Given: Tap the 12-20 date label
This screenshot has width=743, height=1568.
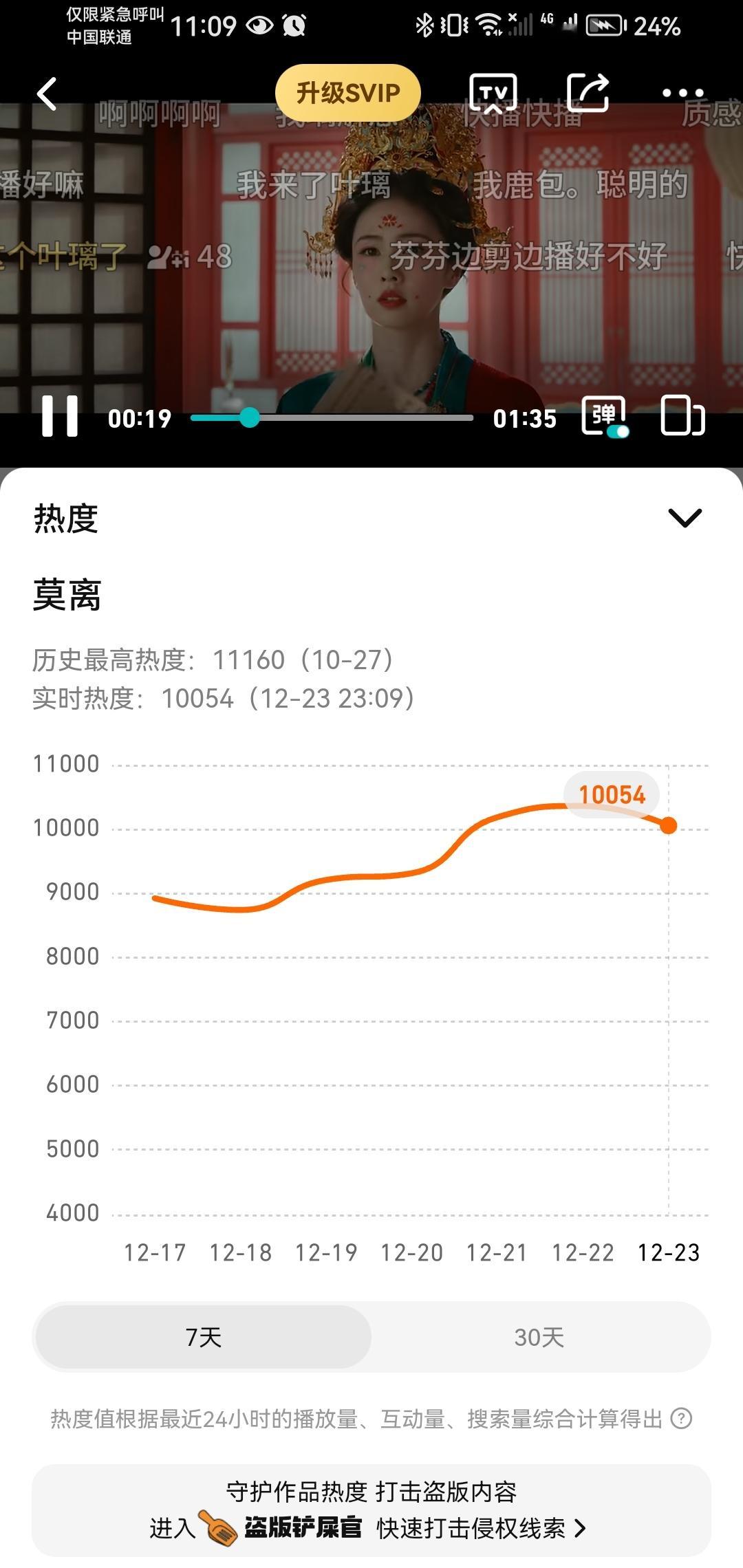Looking at the screenshot, I should point(411,1253).
